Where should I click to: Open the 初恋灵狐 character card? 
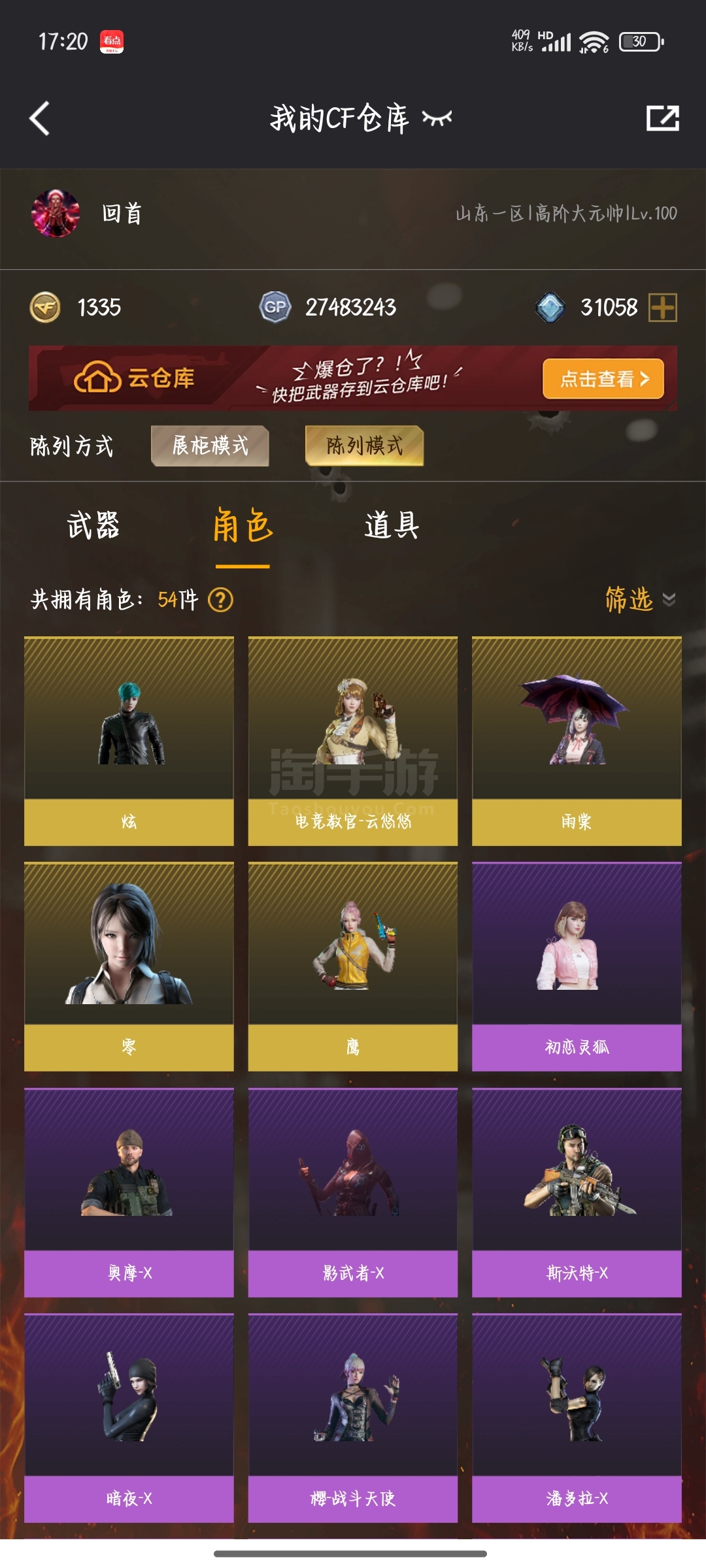coord(577,966)
